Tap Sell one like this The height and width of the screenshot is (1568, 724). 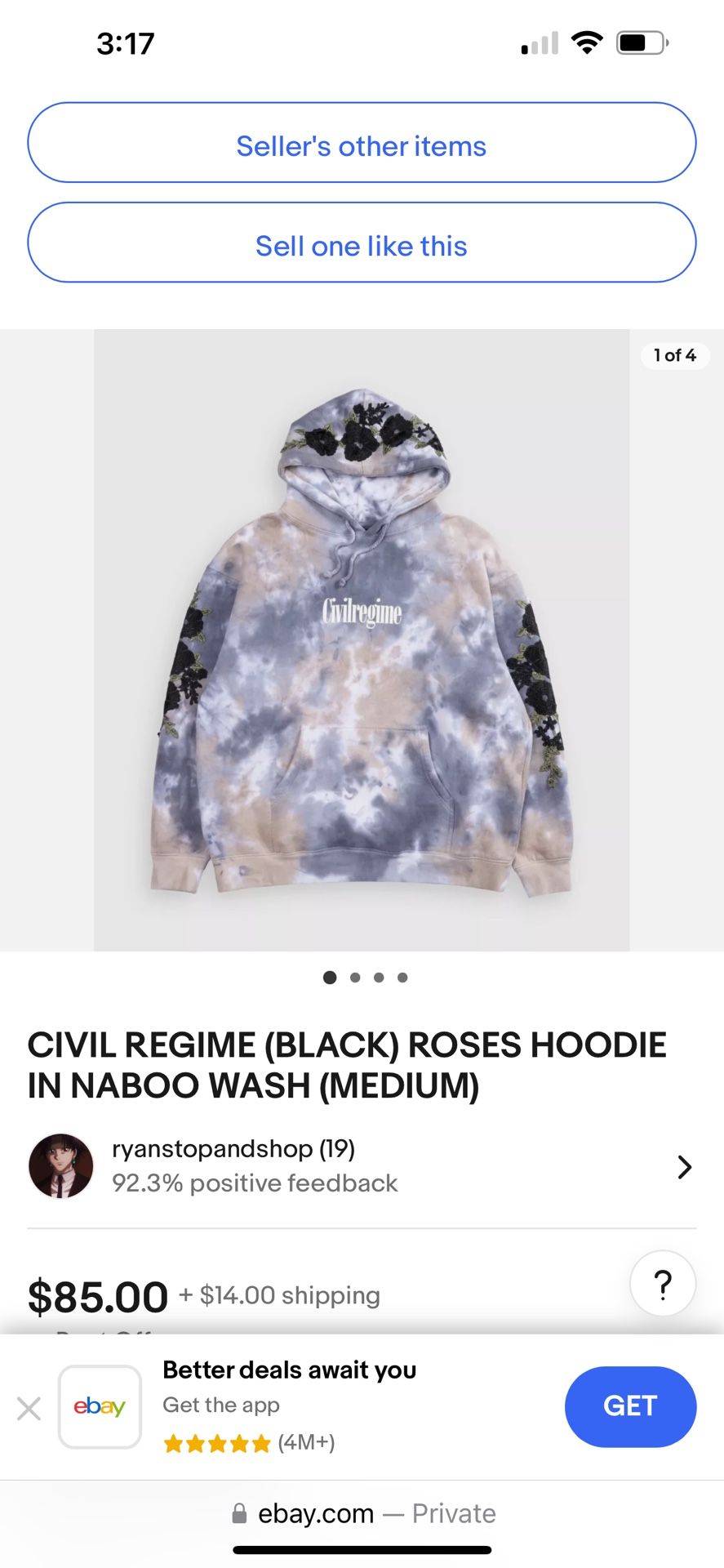362,243
